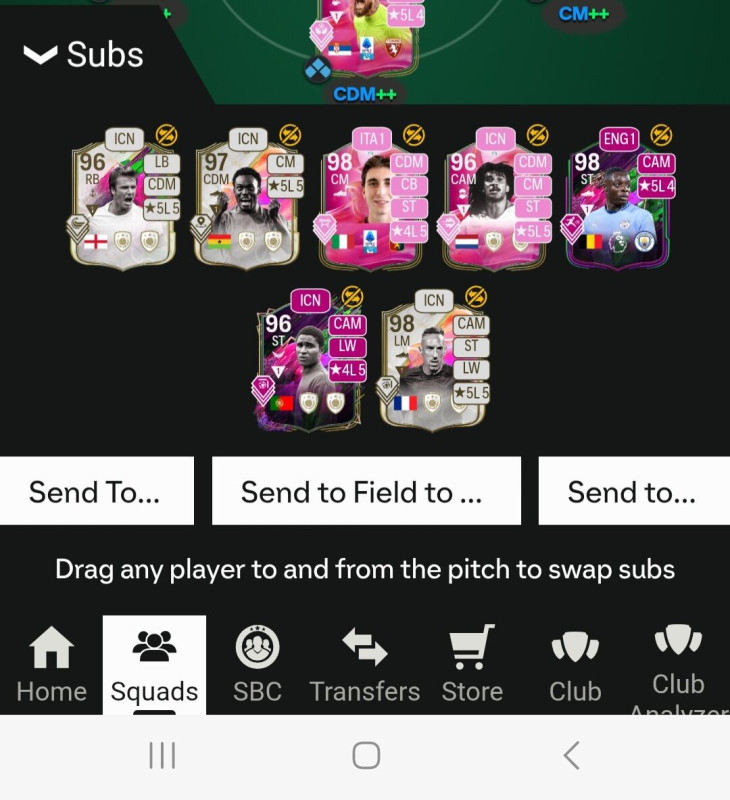
Task: Switch to the Club tab
Action: (x=575, y=665)
